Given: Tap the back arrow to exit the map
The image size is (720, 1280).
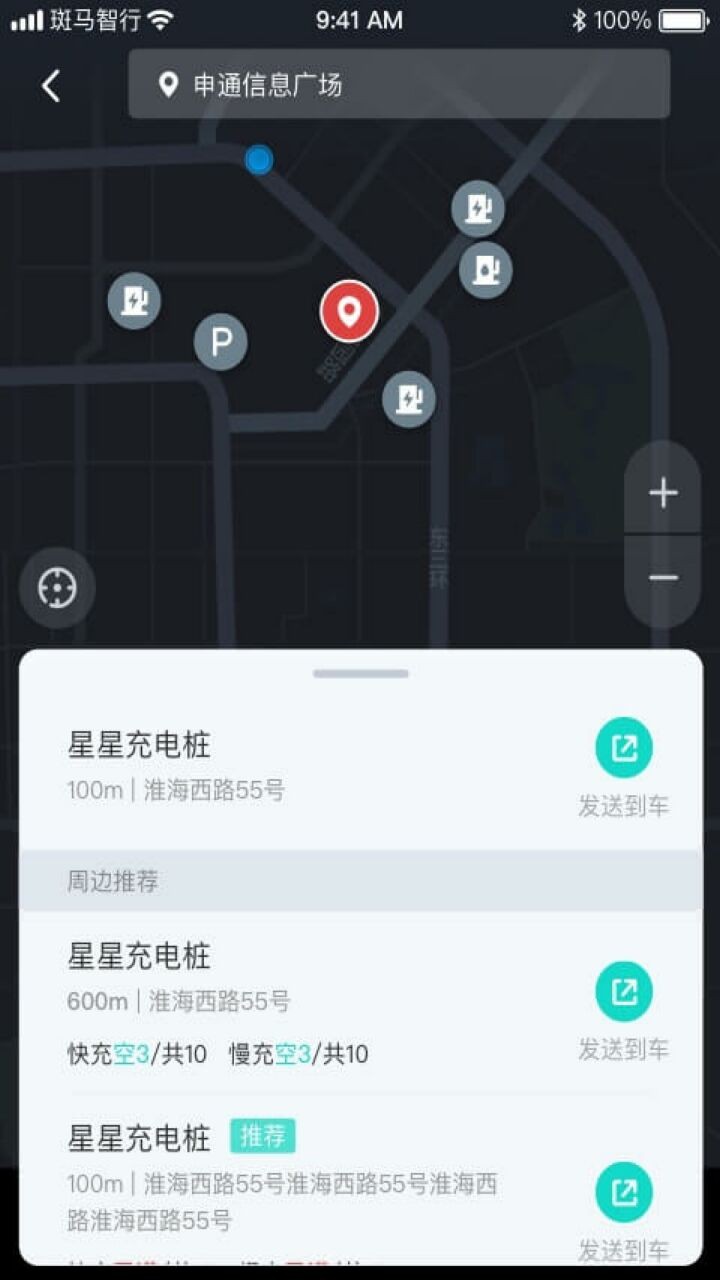Looking at the screenshot, I should (50, 85).
